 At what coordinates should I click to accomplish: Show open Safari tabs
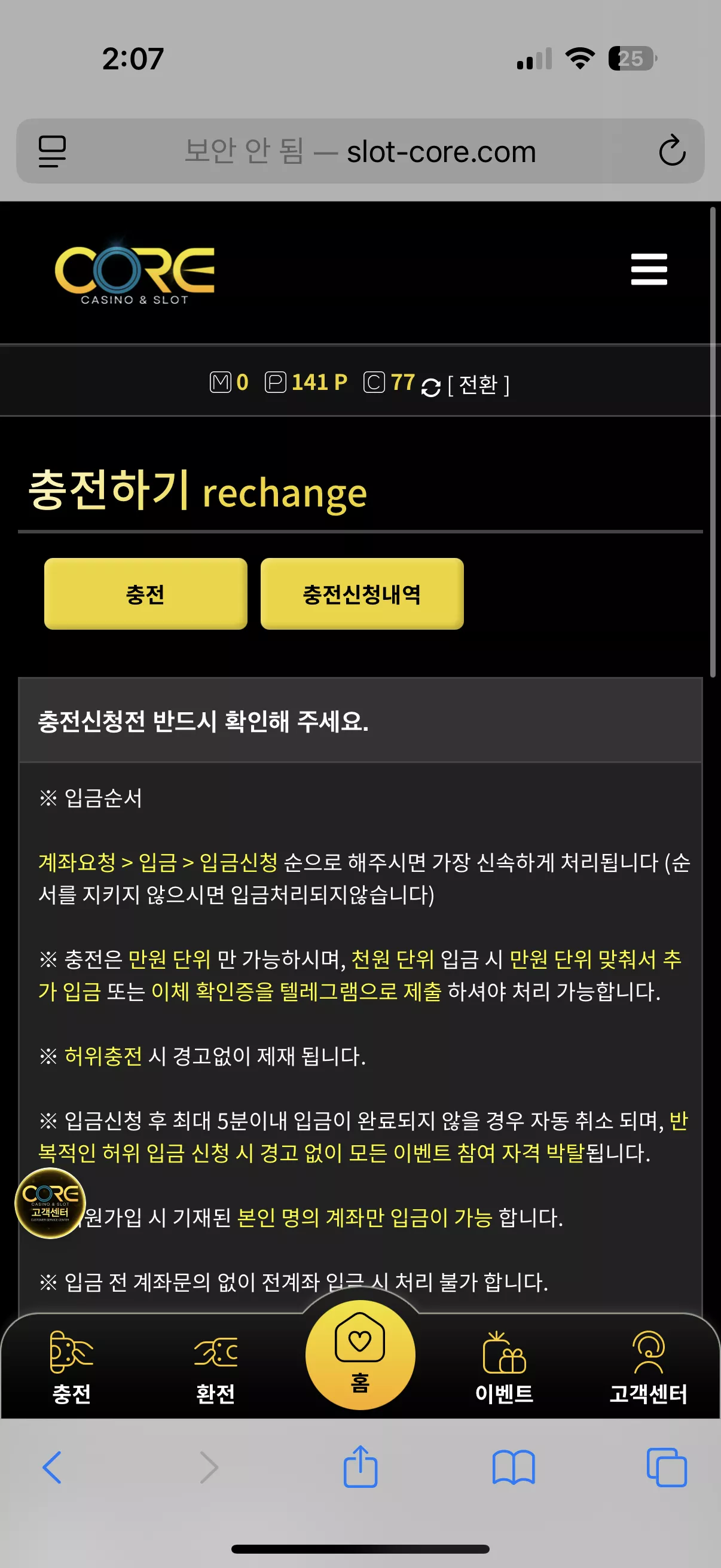pos(666,1468)
